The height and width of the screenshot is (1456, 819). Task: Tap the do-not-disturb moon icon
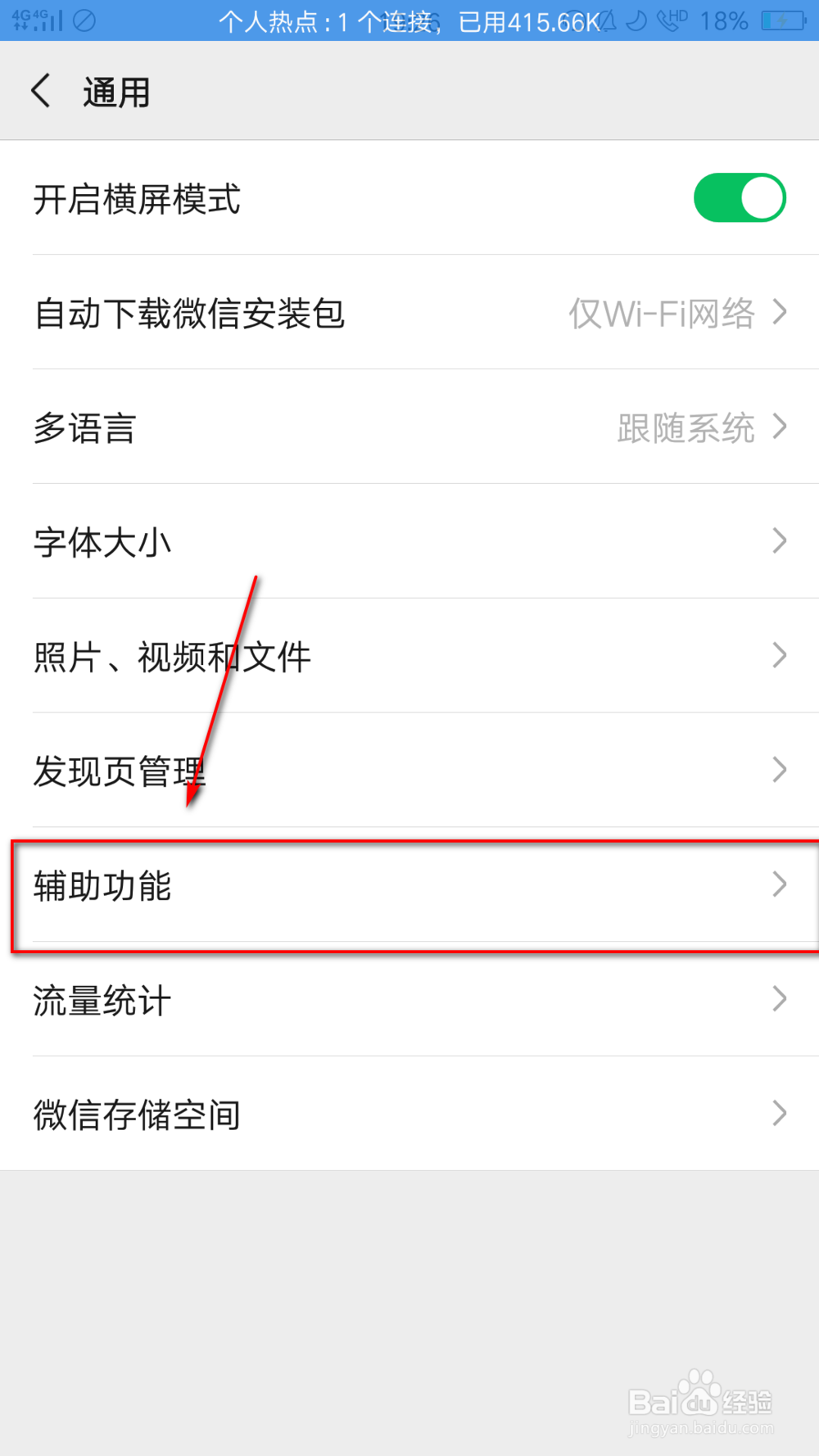[637, 21]
